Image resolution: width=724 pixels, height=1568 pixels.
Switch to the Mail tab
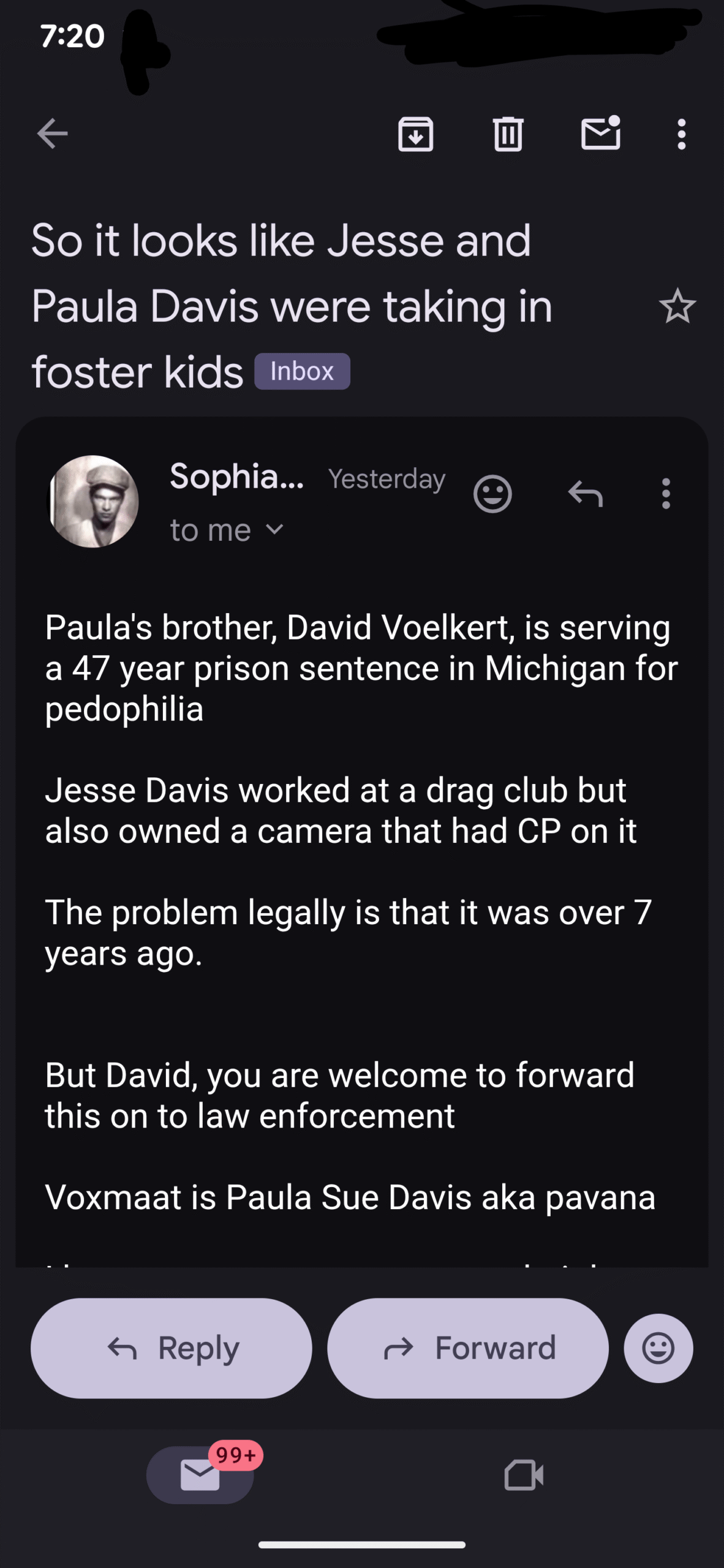[x=200, y=1474]
